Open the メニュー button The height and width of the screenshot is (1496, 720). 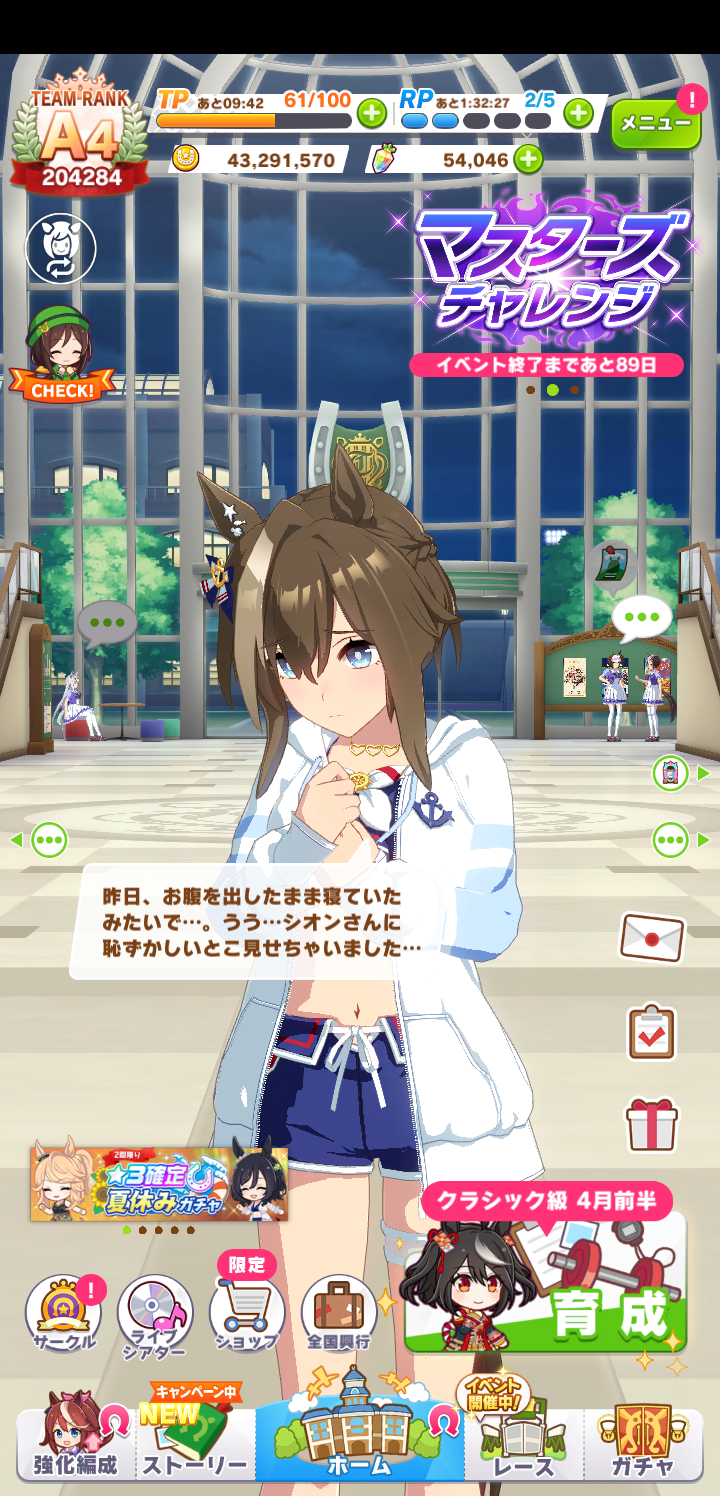pyautogui.click(x=655, y=124)
